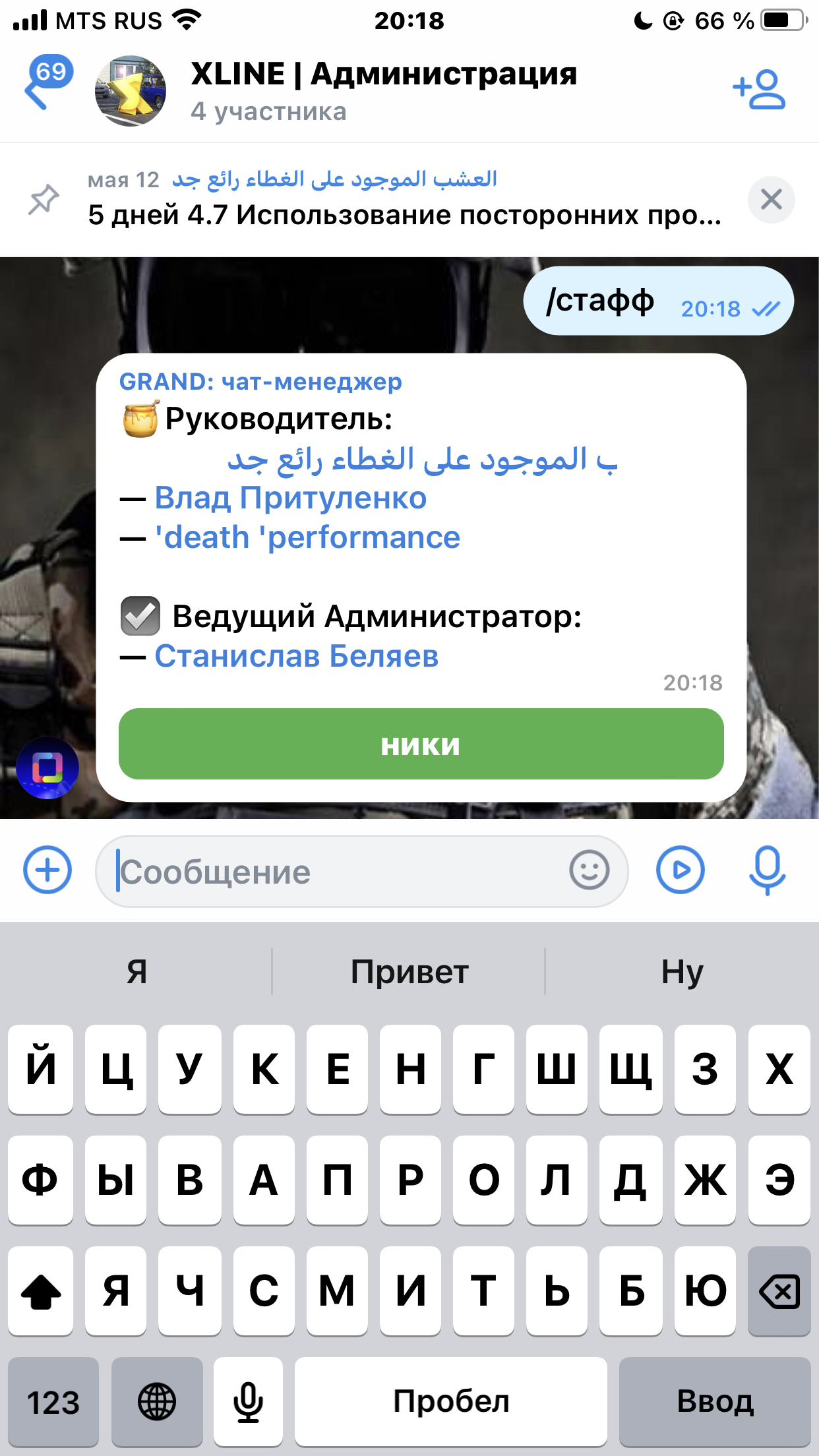Open Влад Притуленко's profile link
Screen dimensions: 819x1456
tap(291, 498)
